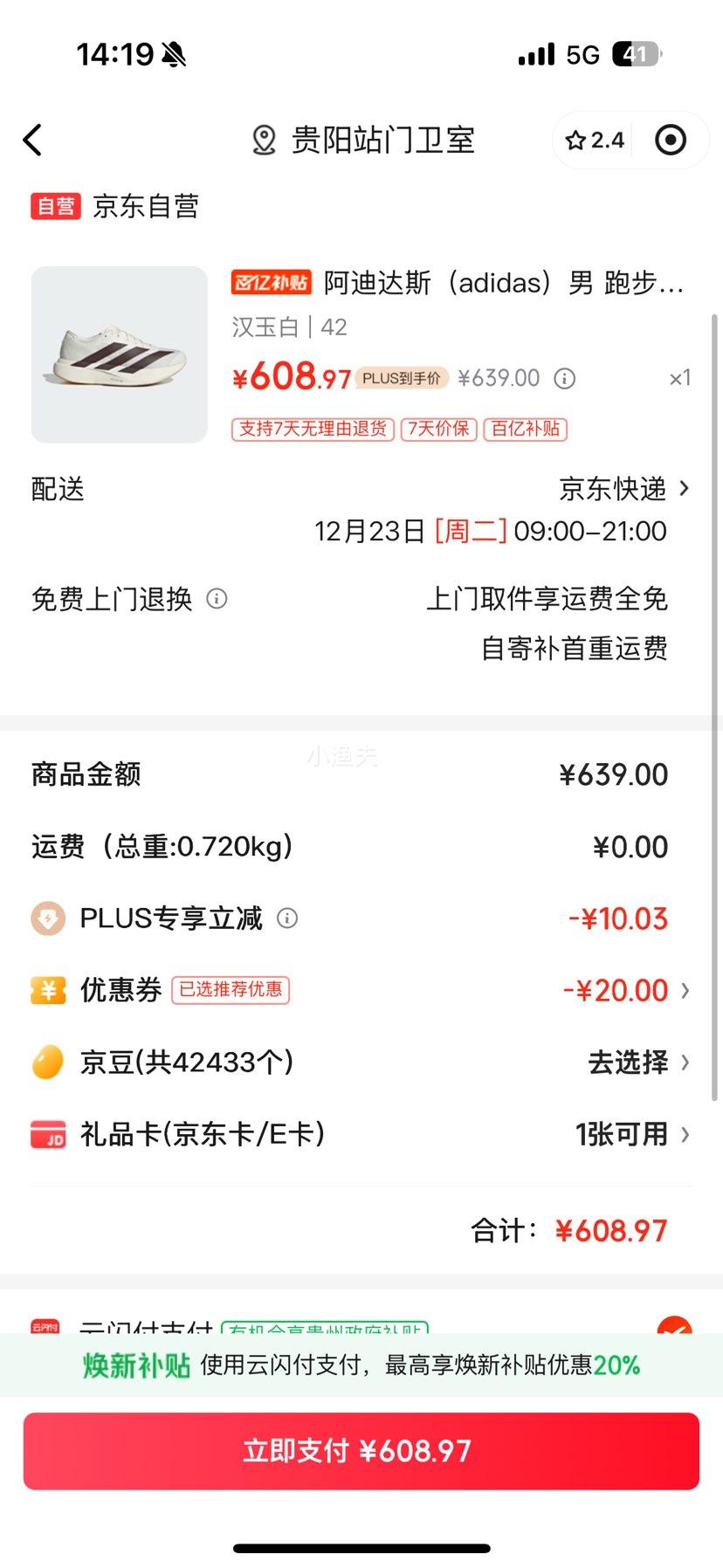Pay now with 立即支付 ¥608.97

[x=361, y=1451]
